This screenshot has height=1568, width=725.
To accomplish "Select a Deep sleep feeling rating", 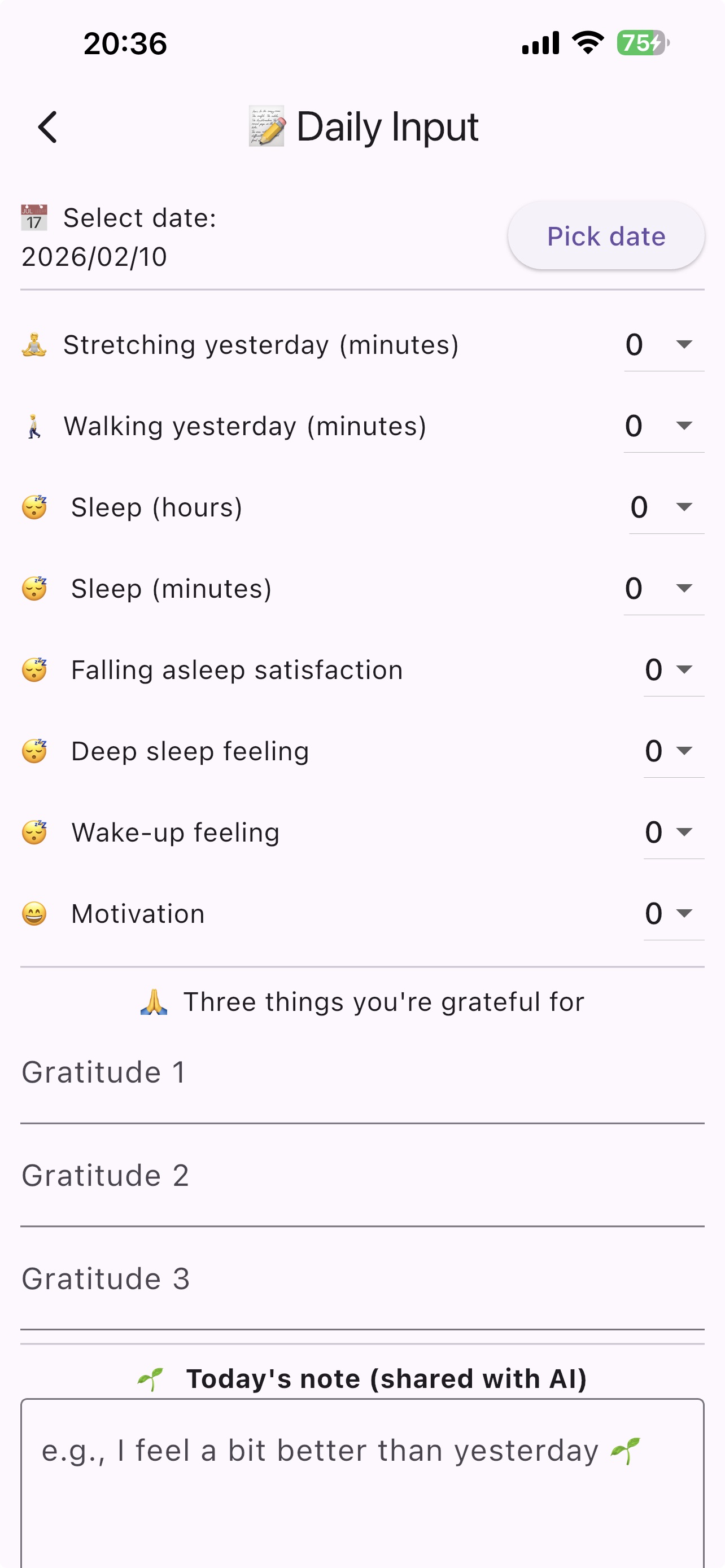I will [x=672, y=751].
